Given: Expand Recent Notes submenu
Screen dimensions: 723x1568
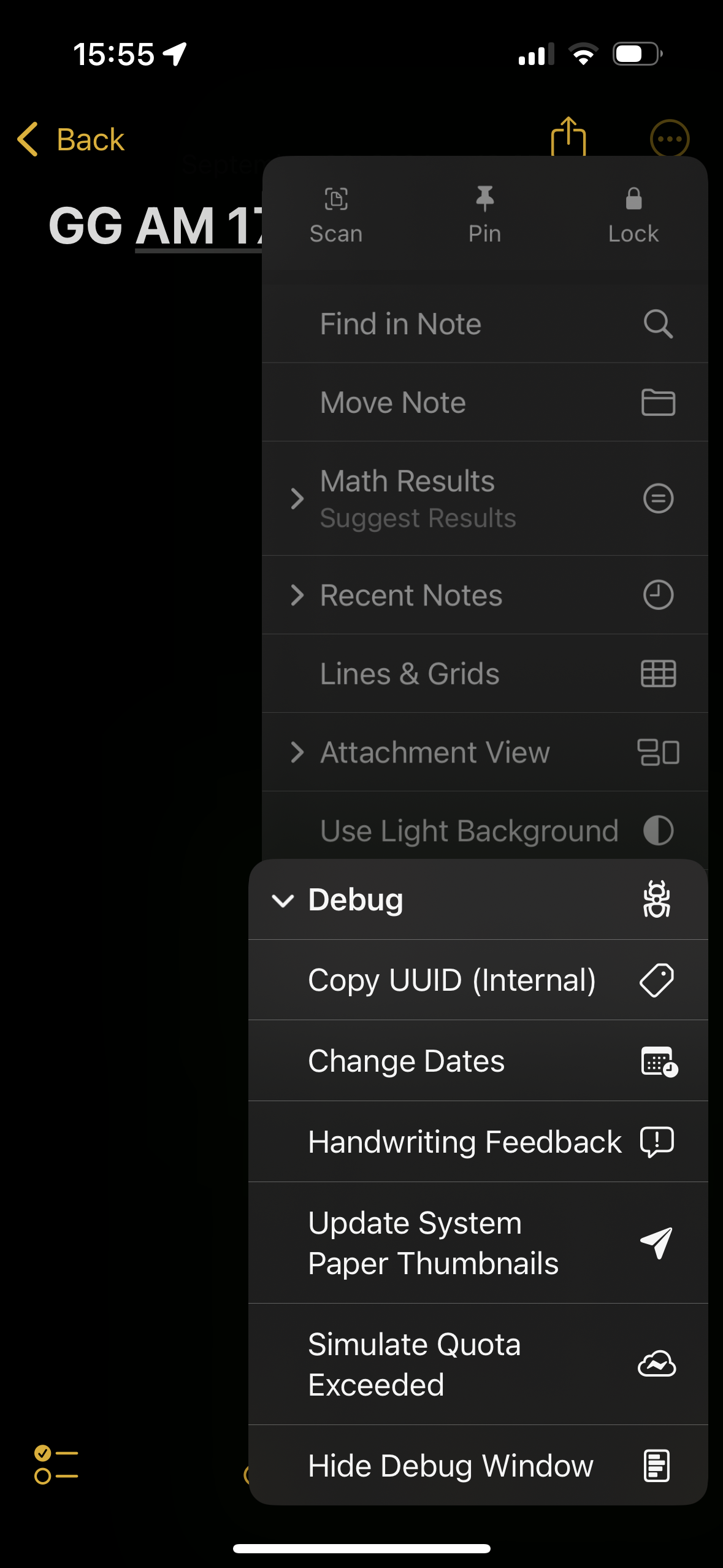Looking at the screenshot, I should pyautogui.click(x=485, y=595).
